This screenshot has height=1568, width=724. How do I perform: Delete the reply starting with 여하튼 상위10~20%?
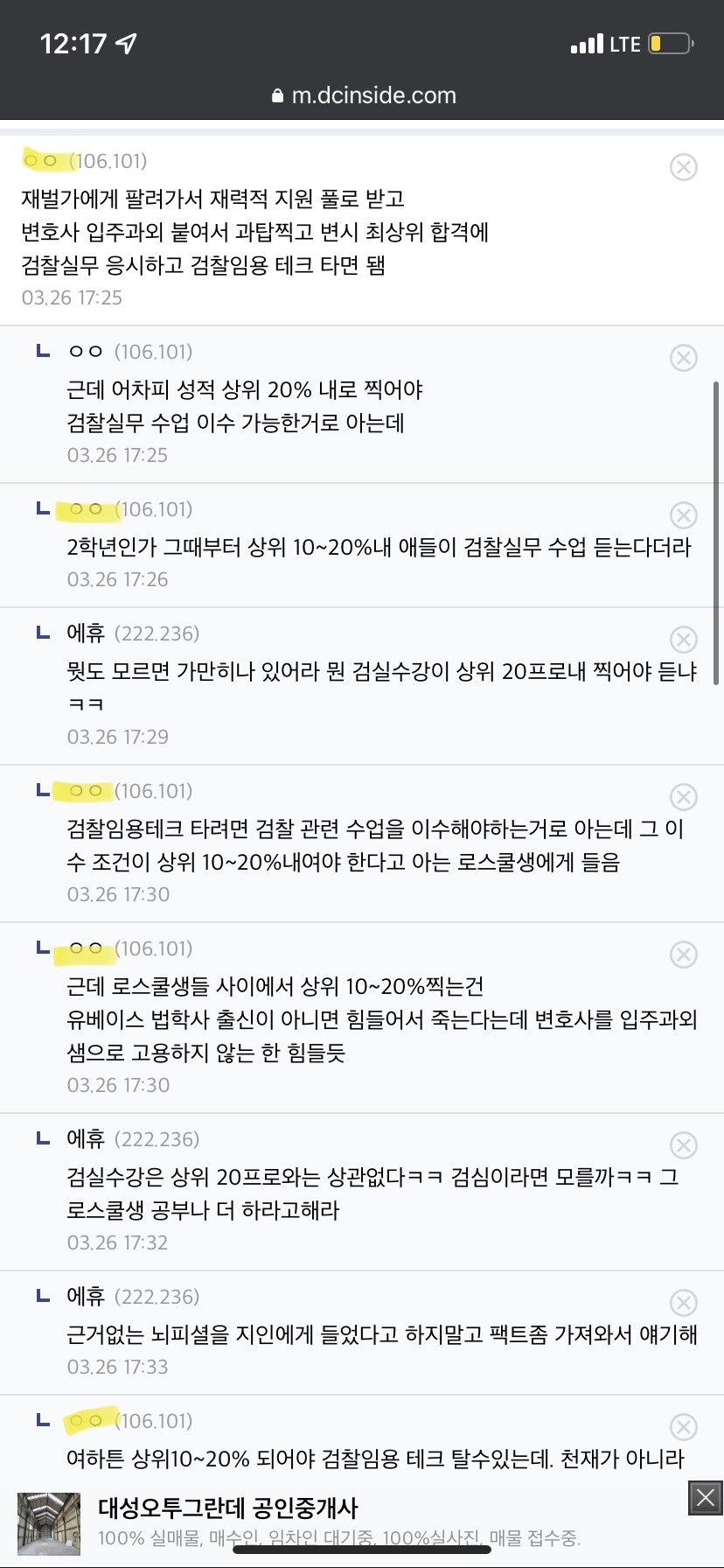683,1427
